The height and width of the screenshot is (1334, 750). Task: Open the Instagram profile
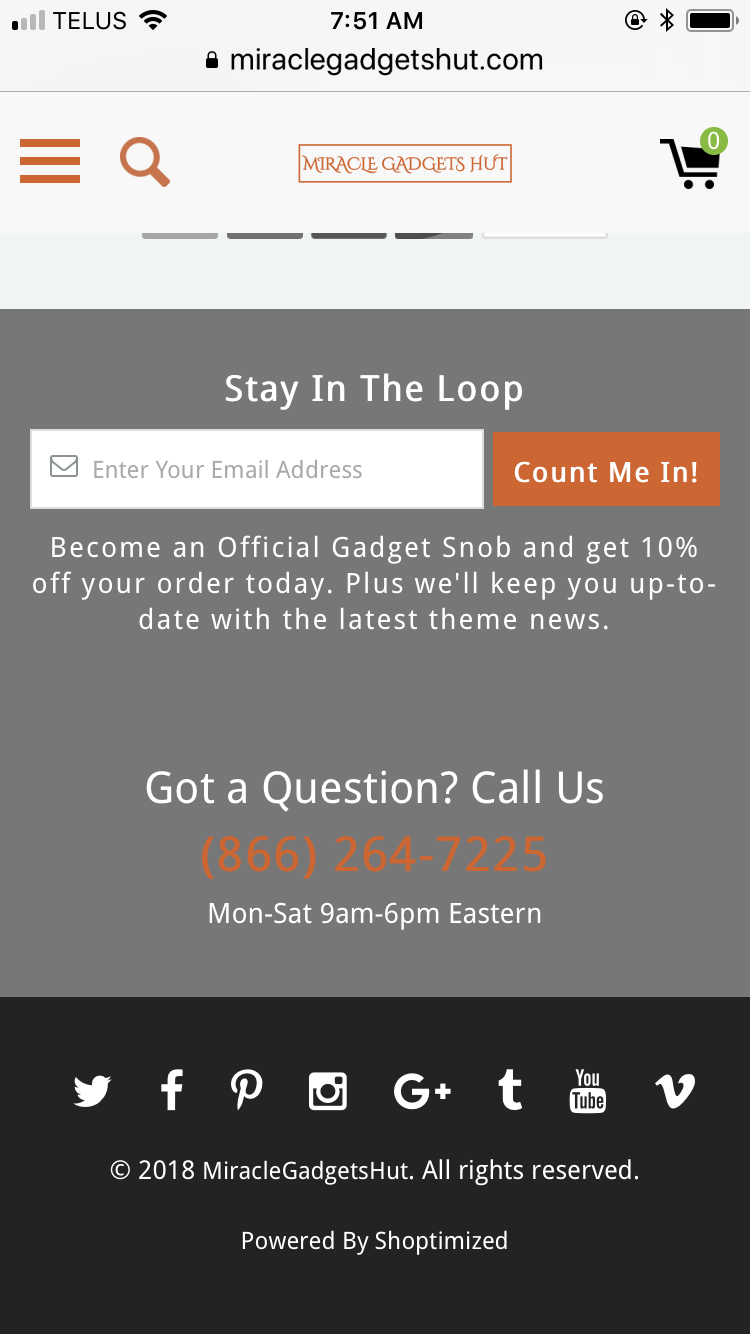point(328,1090)
